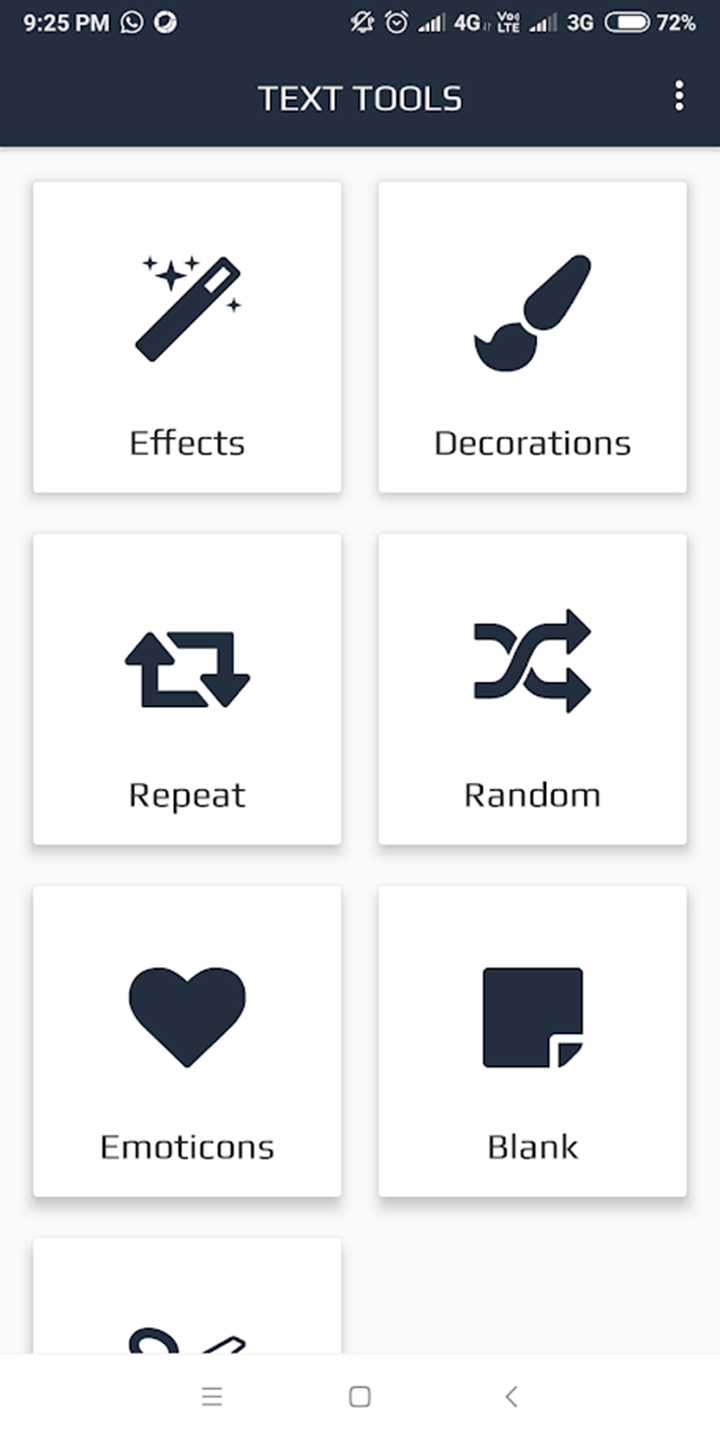Select the magic wand Effects icon
The height and width of the screenshot is (1440, 720).
tap(186, 305)
